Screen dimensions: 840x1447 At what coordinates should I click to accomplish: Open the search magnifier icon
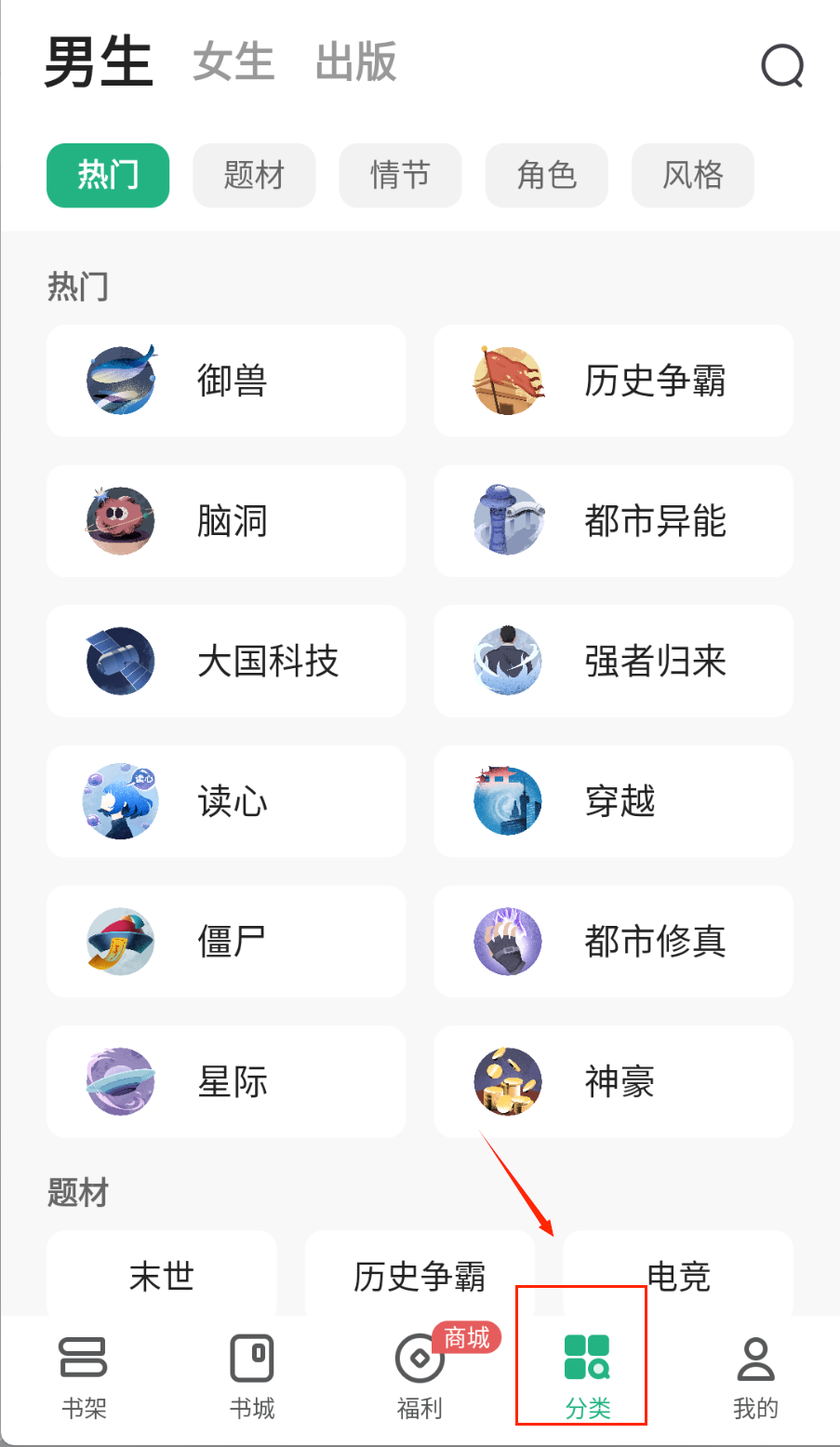tap(781, 65)
